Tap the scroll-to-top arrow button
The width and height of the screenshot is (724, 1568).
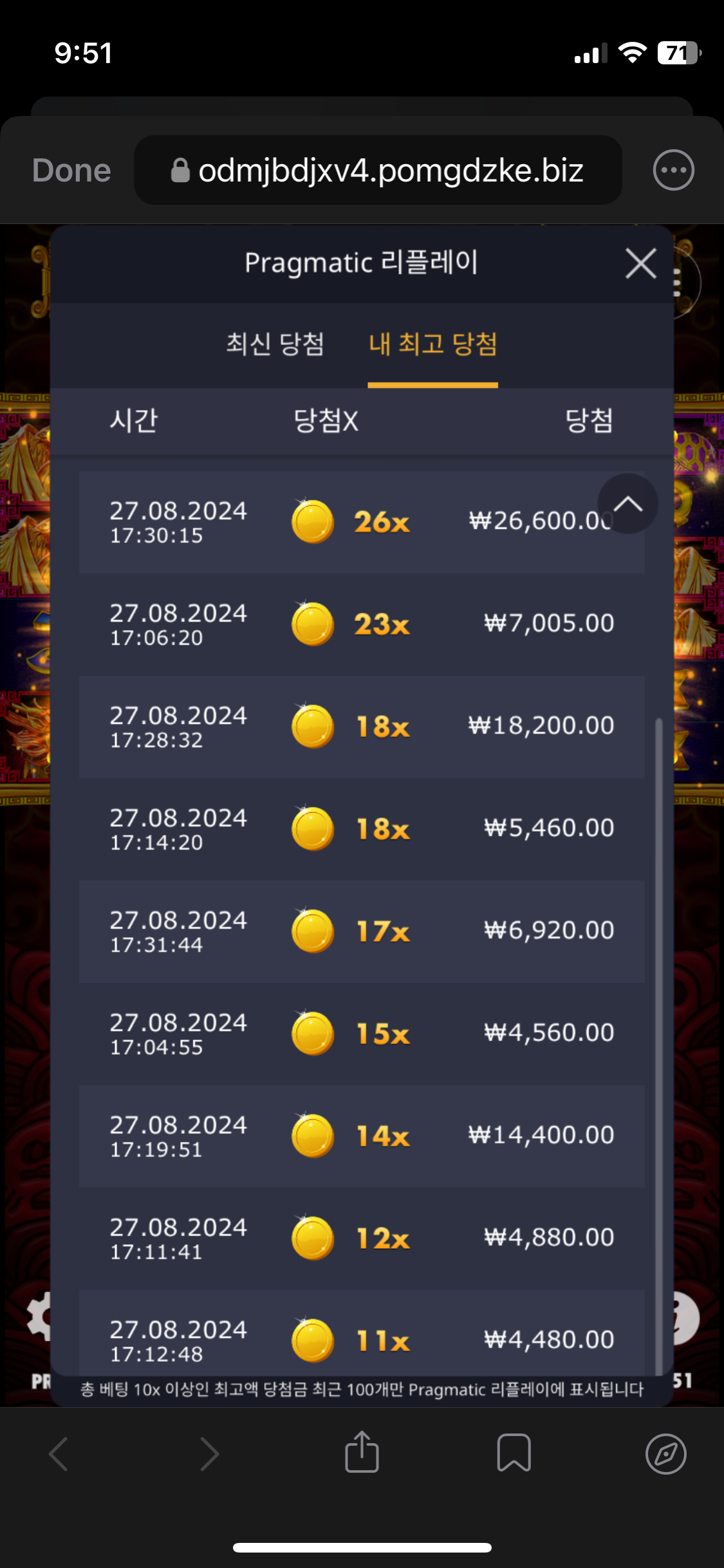click(627, 504)
